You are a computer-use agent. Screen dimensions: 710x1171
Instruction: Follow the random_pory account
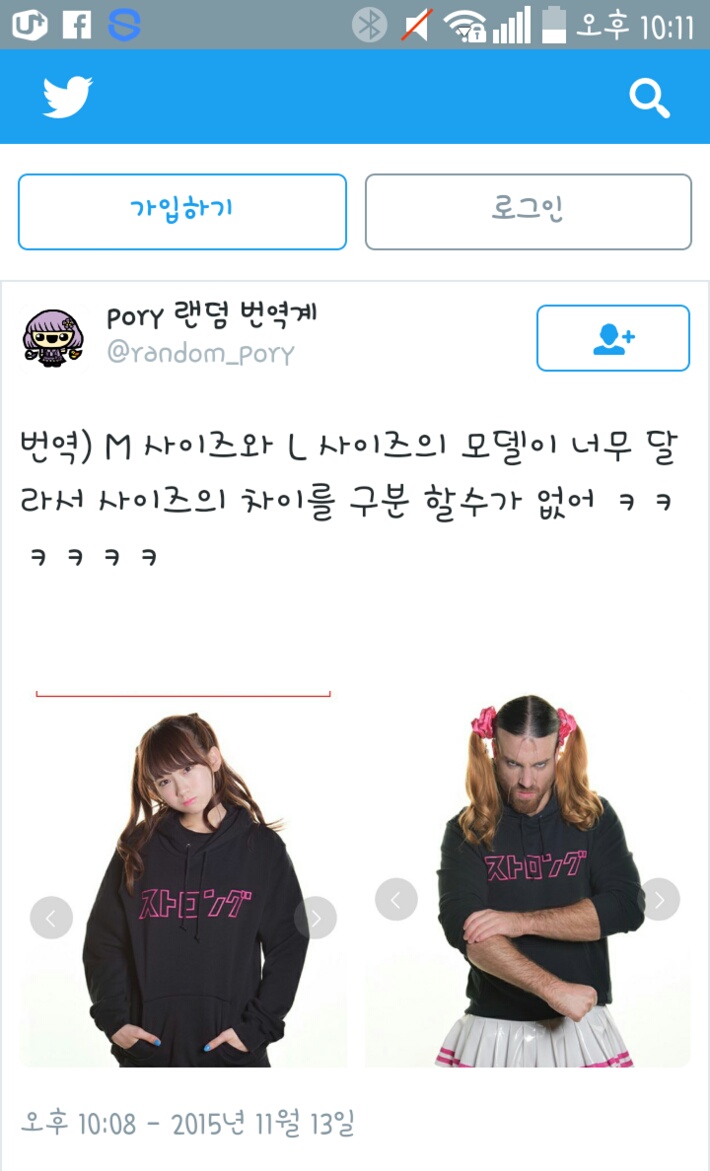click(612, 338)
